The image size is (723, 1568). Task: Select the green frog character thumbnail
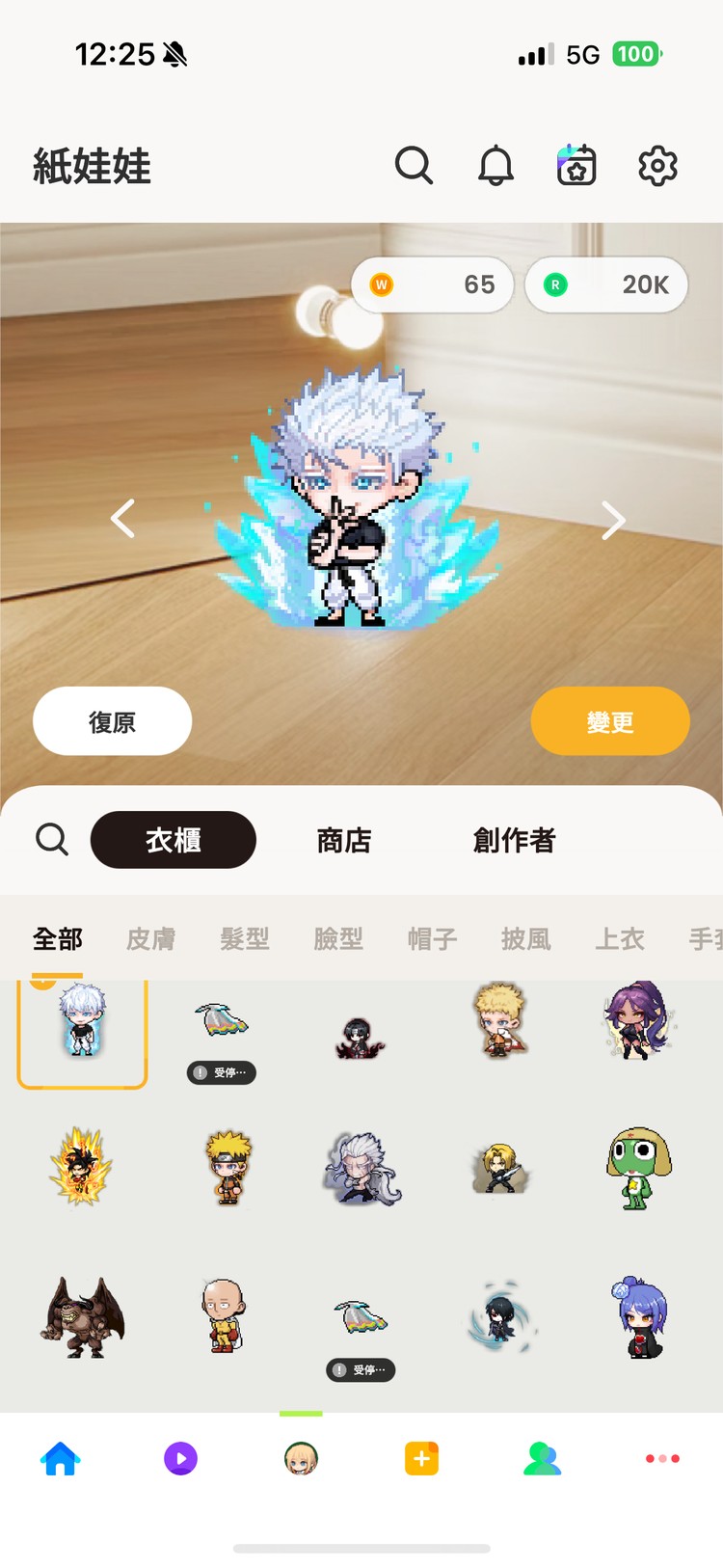click(x=641, y=1167)
